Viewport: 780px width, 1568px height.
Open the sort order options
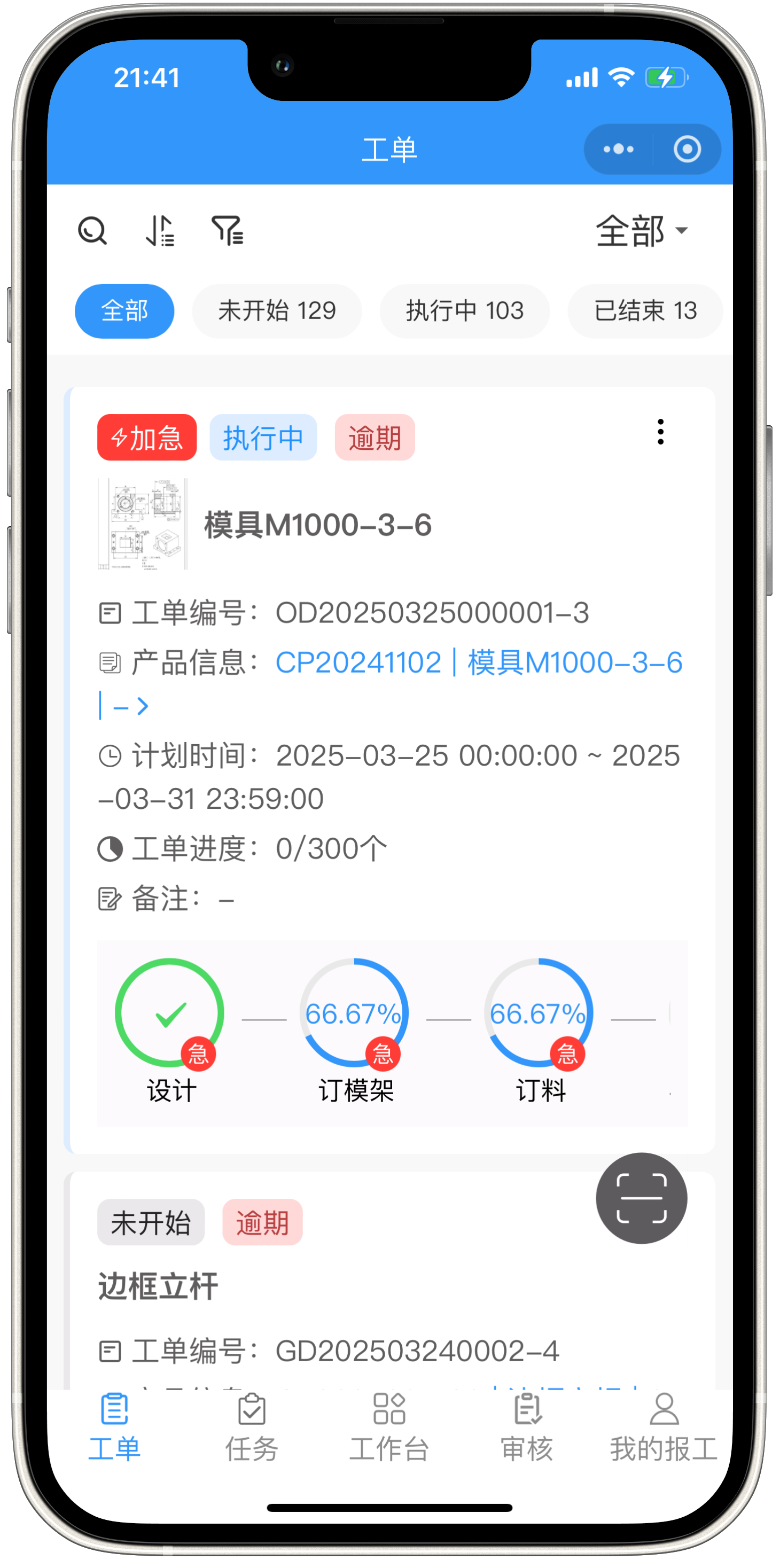pyautogui.click(x=160, y=231)
